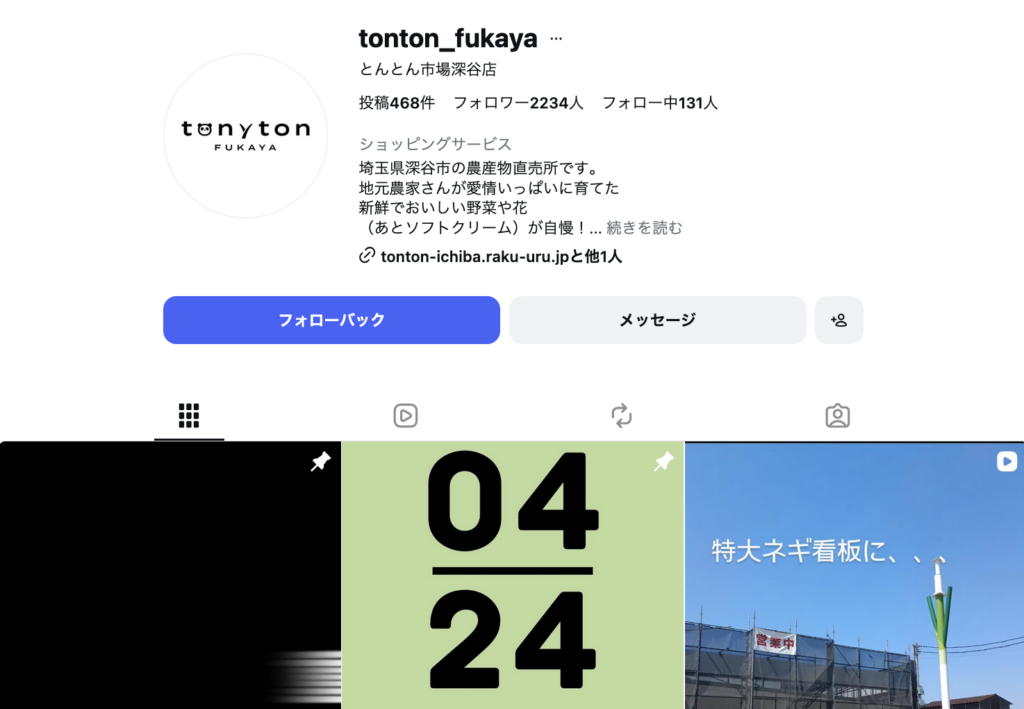Open the pinned black post

click(170, 575)
